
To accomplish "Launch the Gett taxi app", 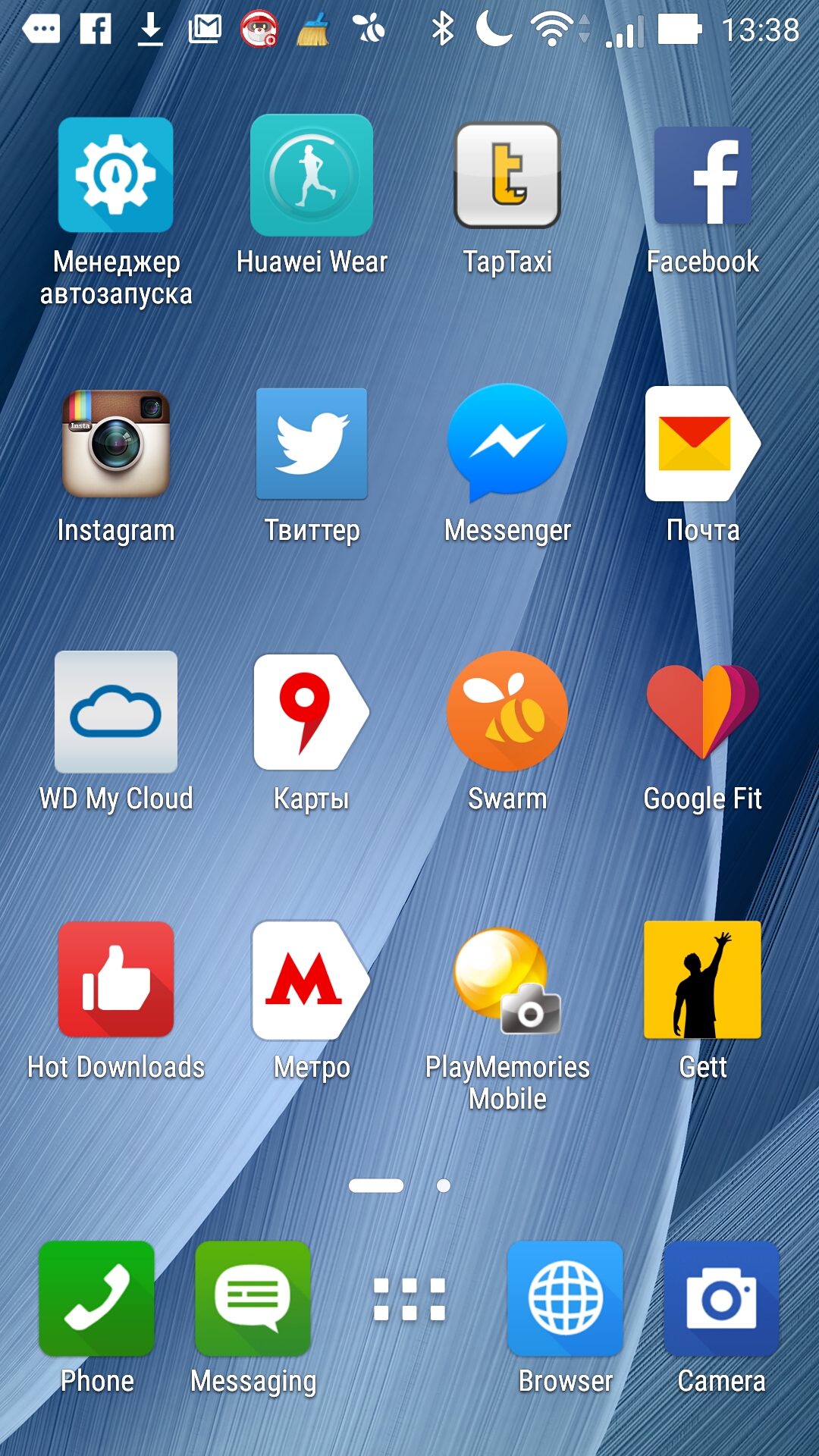I will click(703, 980).
